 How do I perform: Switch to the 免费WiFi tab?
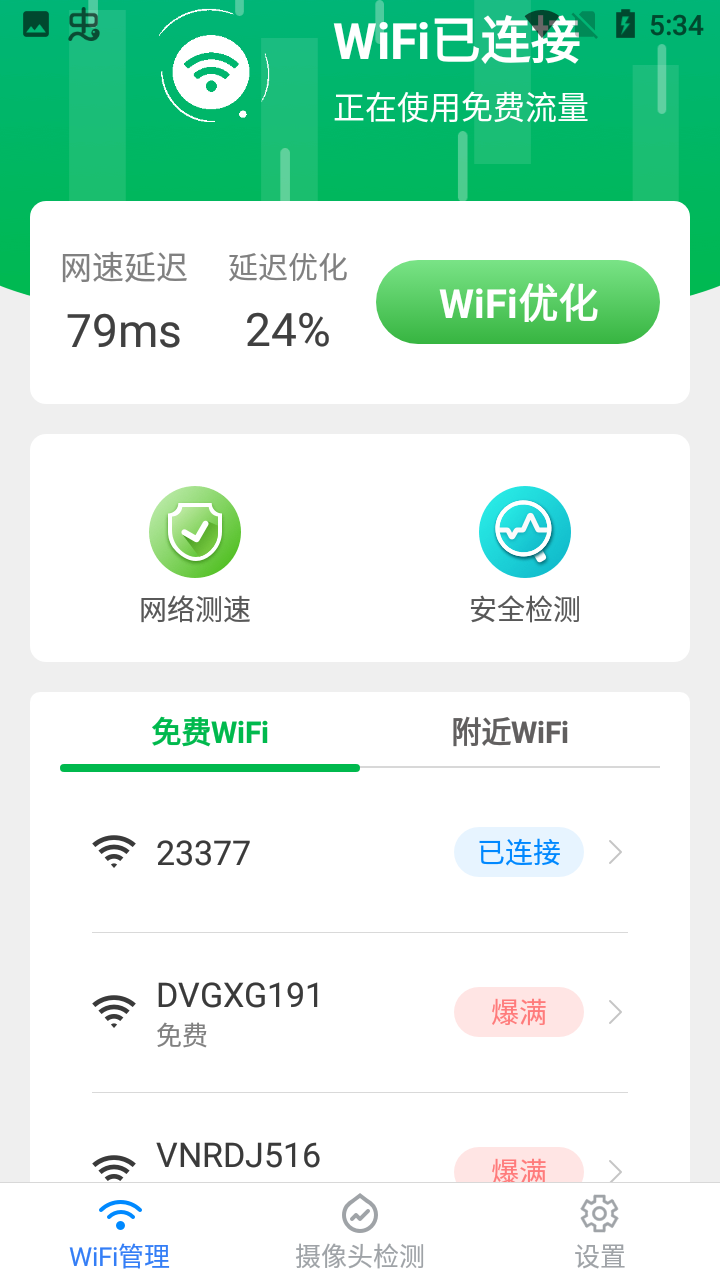click(210, 733)
